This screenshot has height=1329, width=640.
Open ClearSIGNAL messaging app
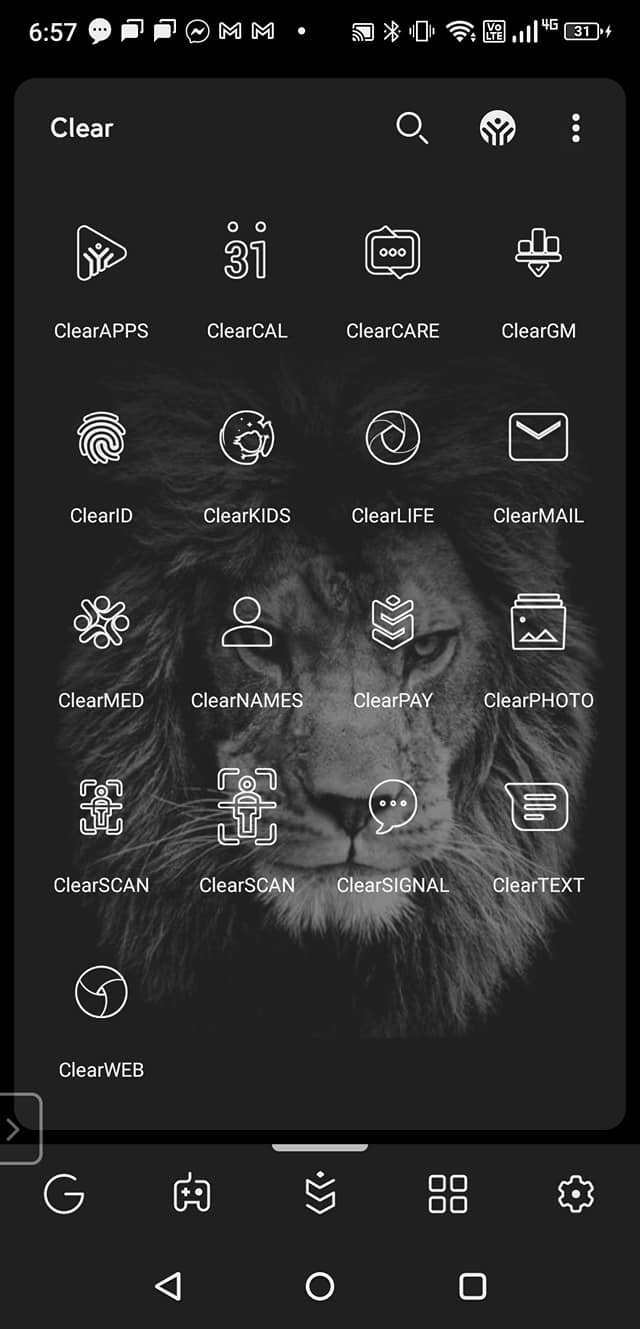point(392,808)
